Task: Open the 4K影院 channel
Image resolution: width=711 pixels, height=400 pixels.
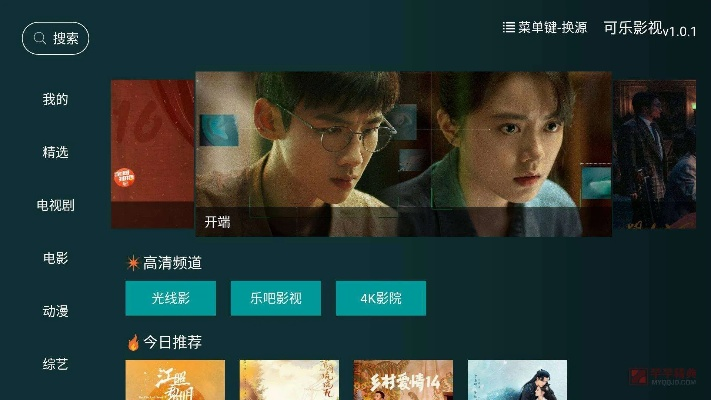Action: [x=381, y=298]
